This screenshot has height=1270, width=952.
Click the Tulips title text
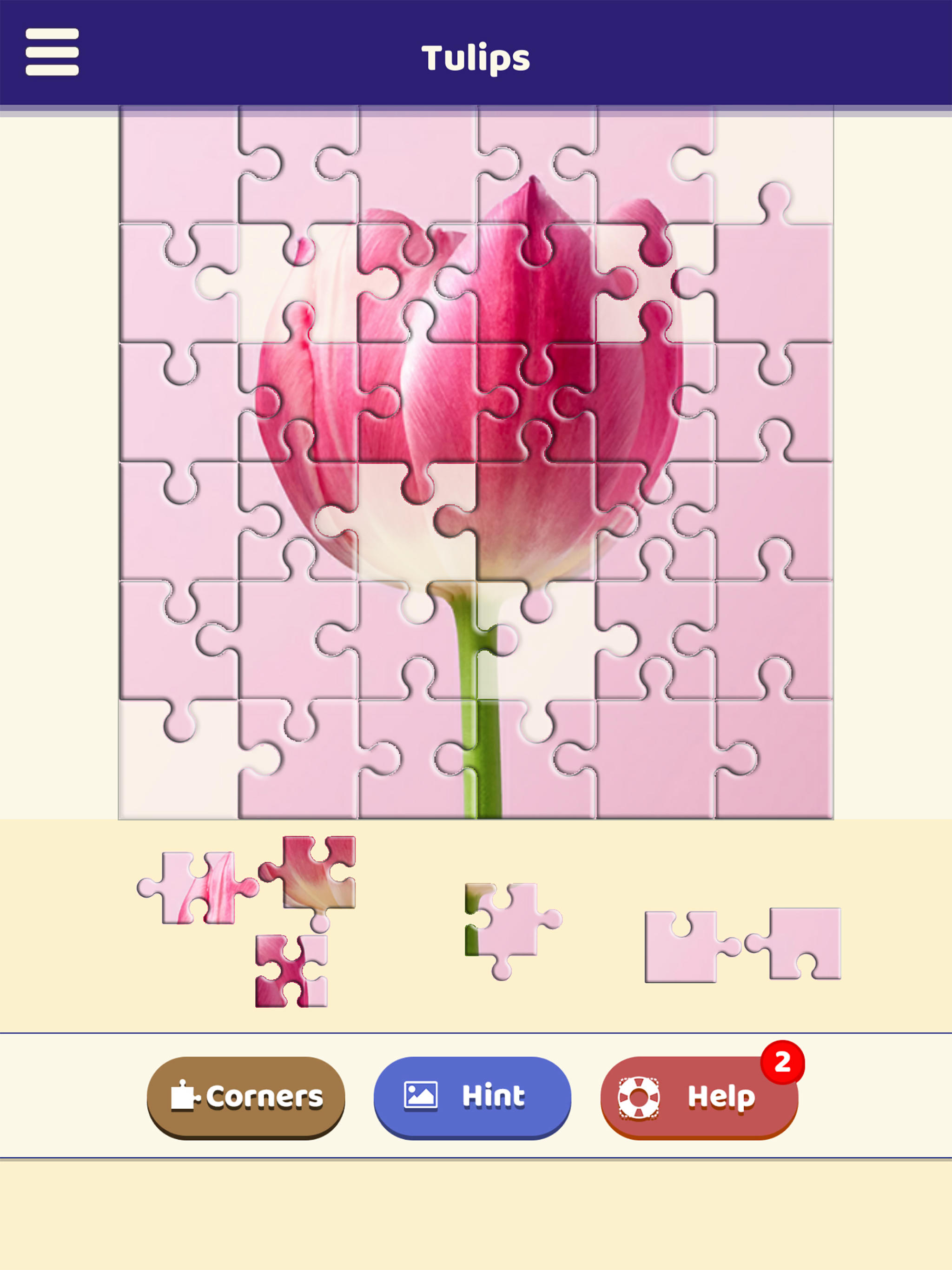(x=476, y=58)
